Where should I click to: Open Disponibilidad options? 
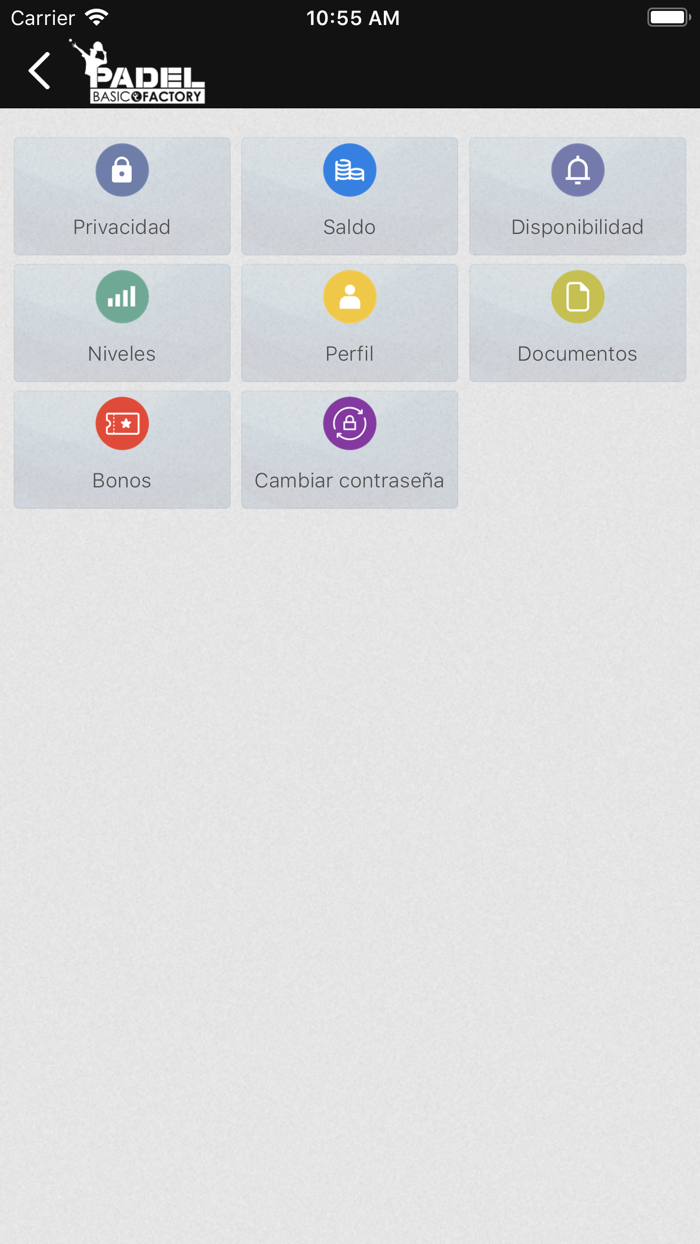point(577,196)
